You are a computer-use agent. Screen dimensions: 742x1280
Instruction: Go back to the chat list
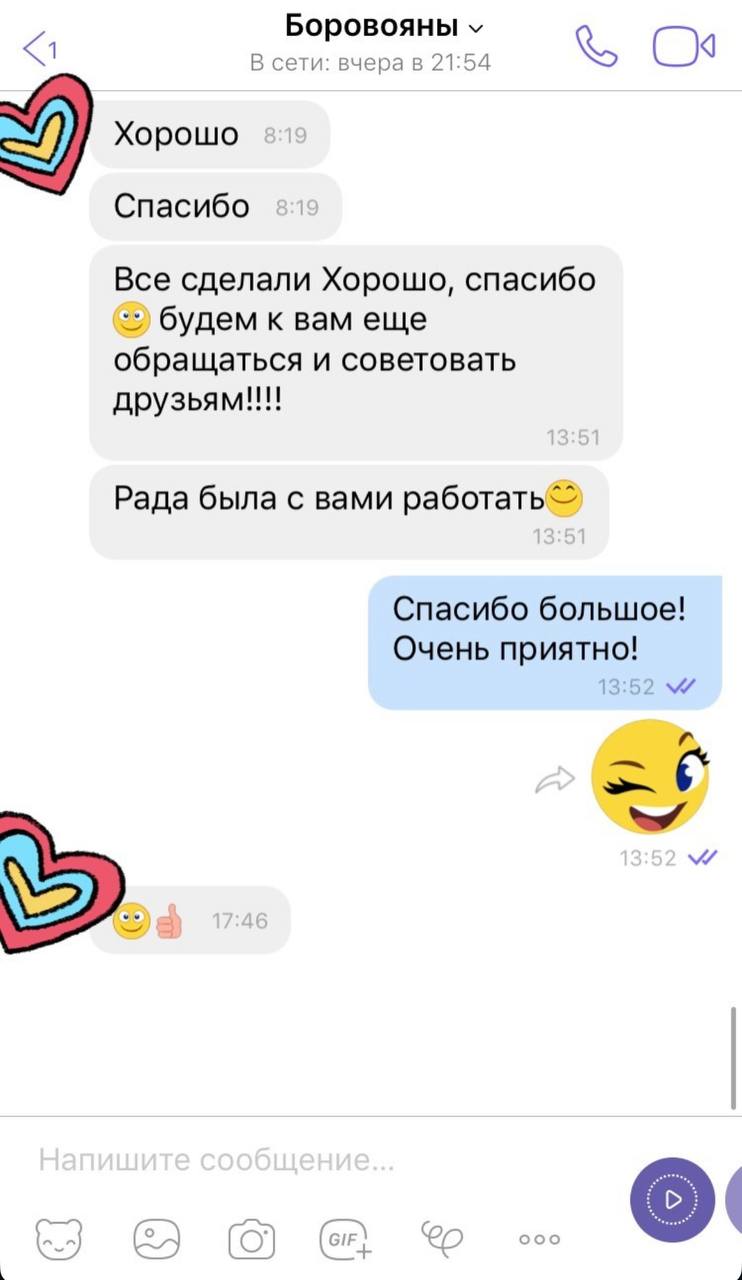(x=40, y=46)
